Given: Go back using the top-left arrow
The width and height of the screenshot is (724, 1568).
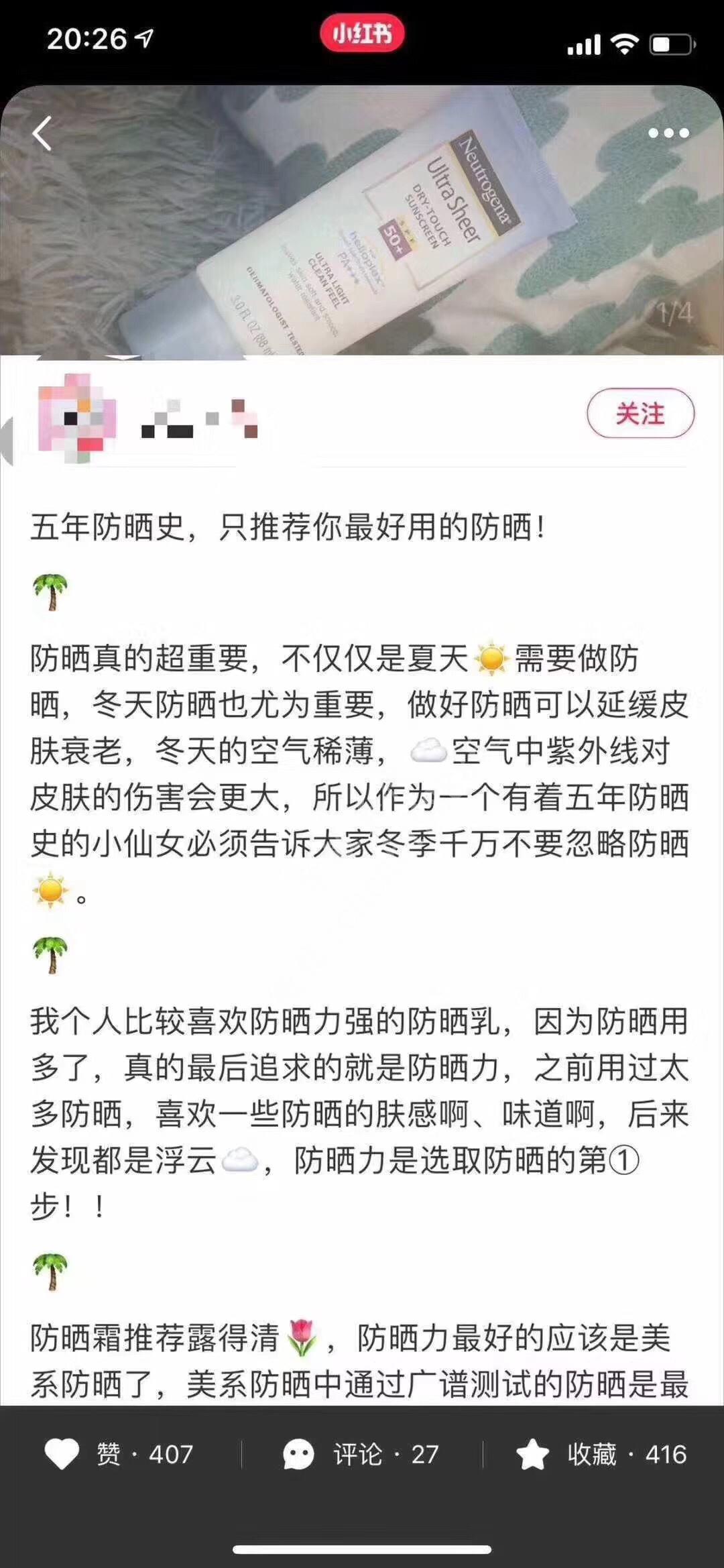Looking at the screenshot, I should [42, 133].
